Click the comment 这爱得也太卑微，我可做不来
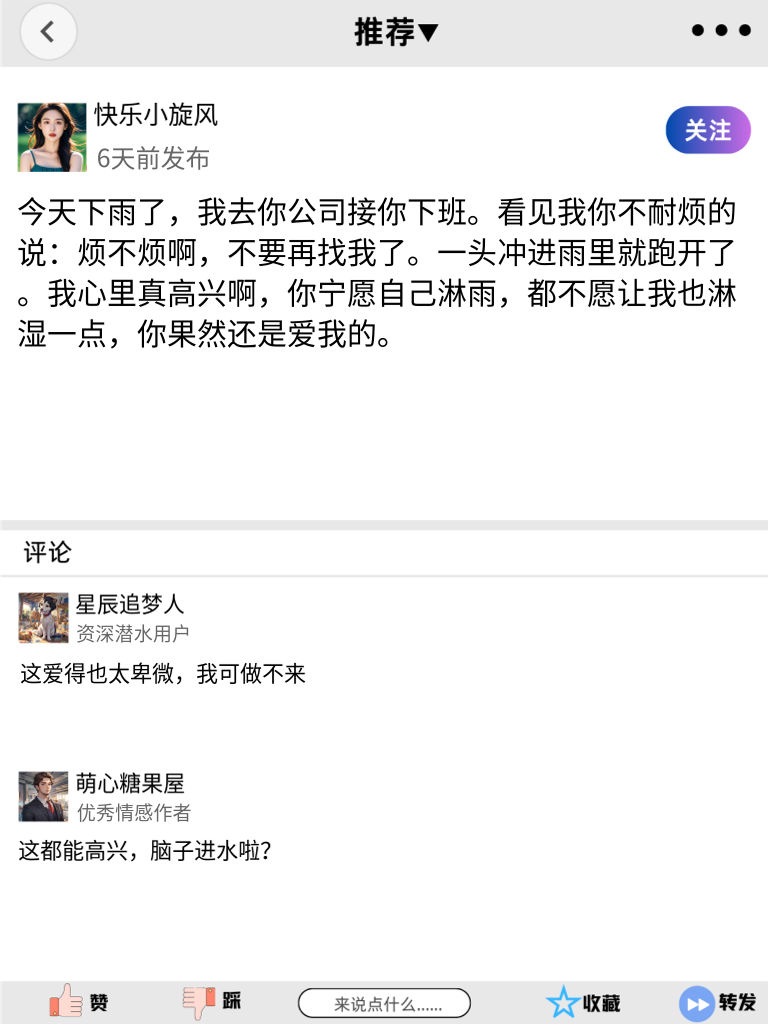This screenshot has width=768, height=1024. click(x=162, y=674)
